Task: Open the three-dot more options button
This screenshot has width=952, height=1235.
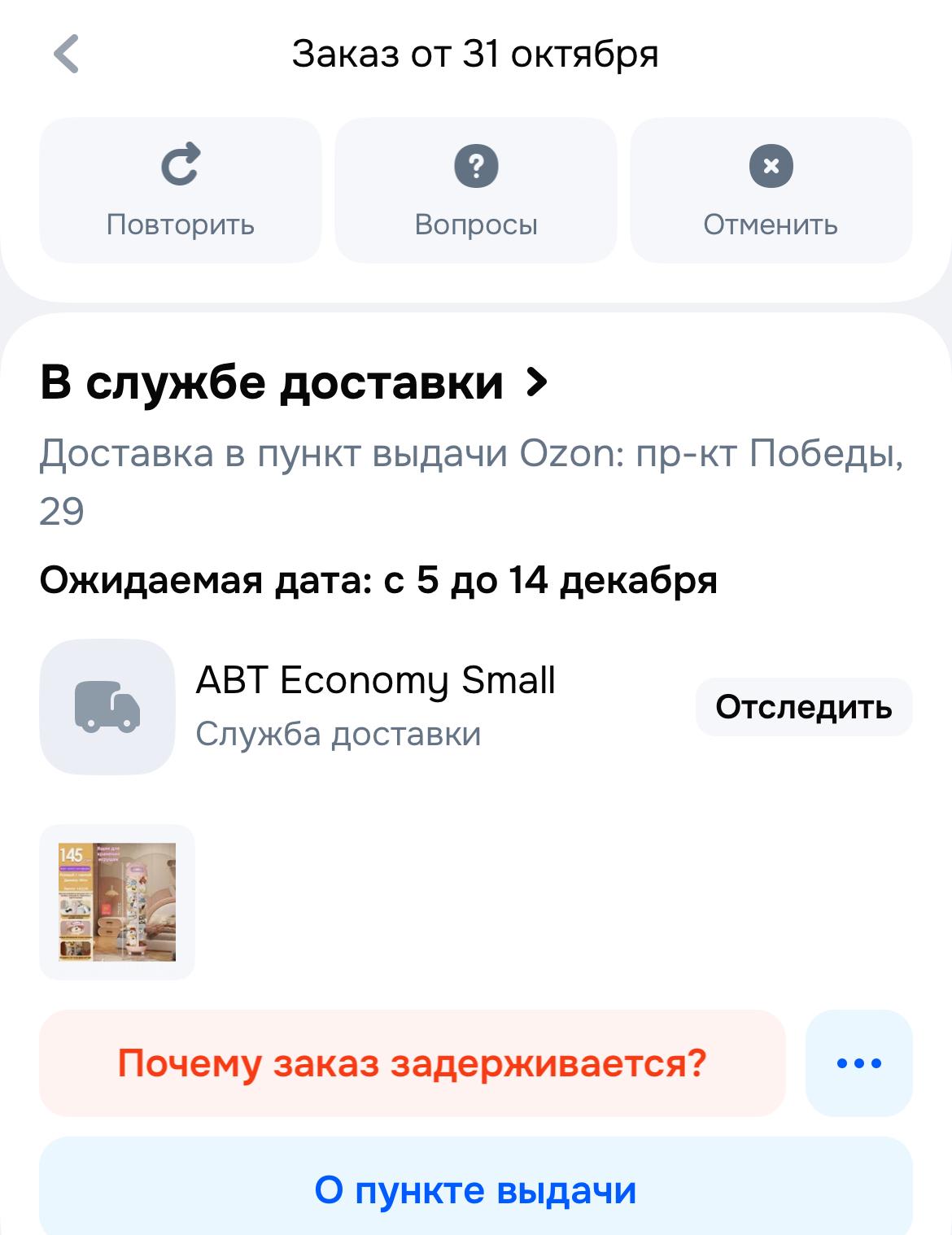Action: coord(858,1063)
